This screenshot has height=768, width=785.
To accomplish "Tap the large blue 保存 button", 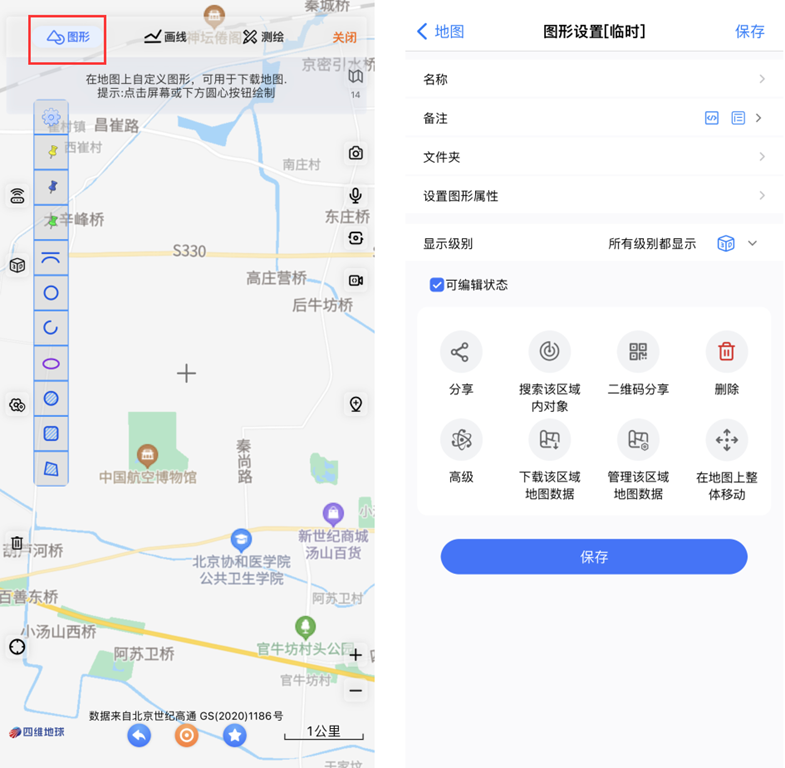I will 594,557.
